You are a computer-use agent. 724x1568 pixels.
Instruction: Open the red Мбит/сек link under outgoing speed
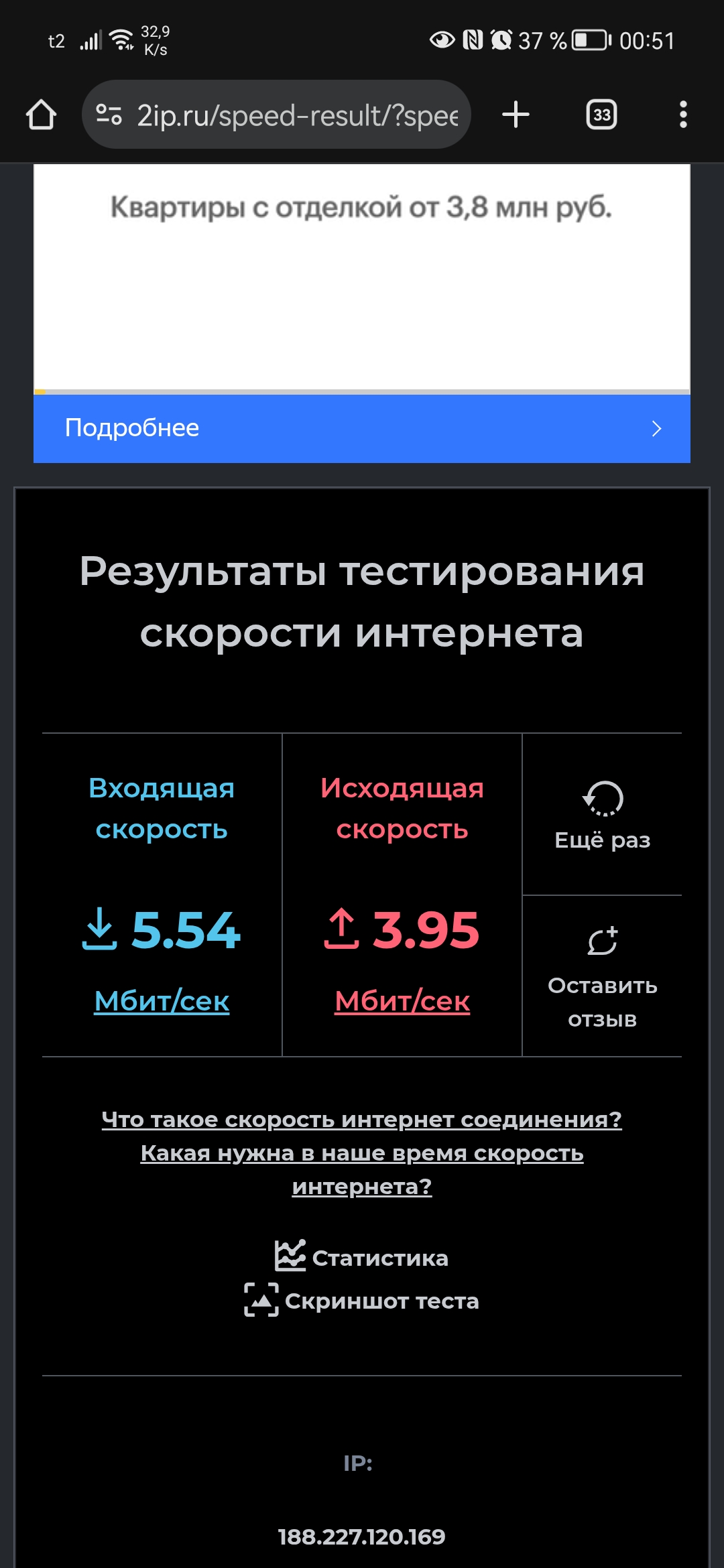(402, 1001)
